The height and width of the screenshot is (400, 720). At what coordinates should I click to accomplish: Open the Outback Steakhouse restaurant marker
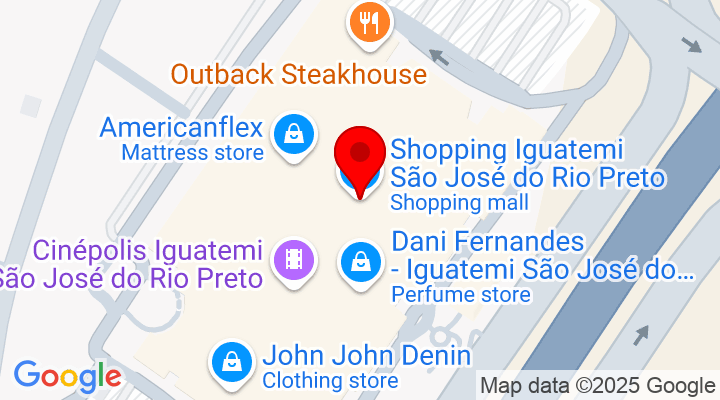tap(369, 24)
